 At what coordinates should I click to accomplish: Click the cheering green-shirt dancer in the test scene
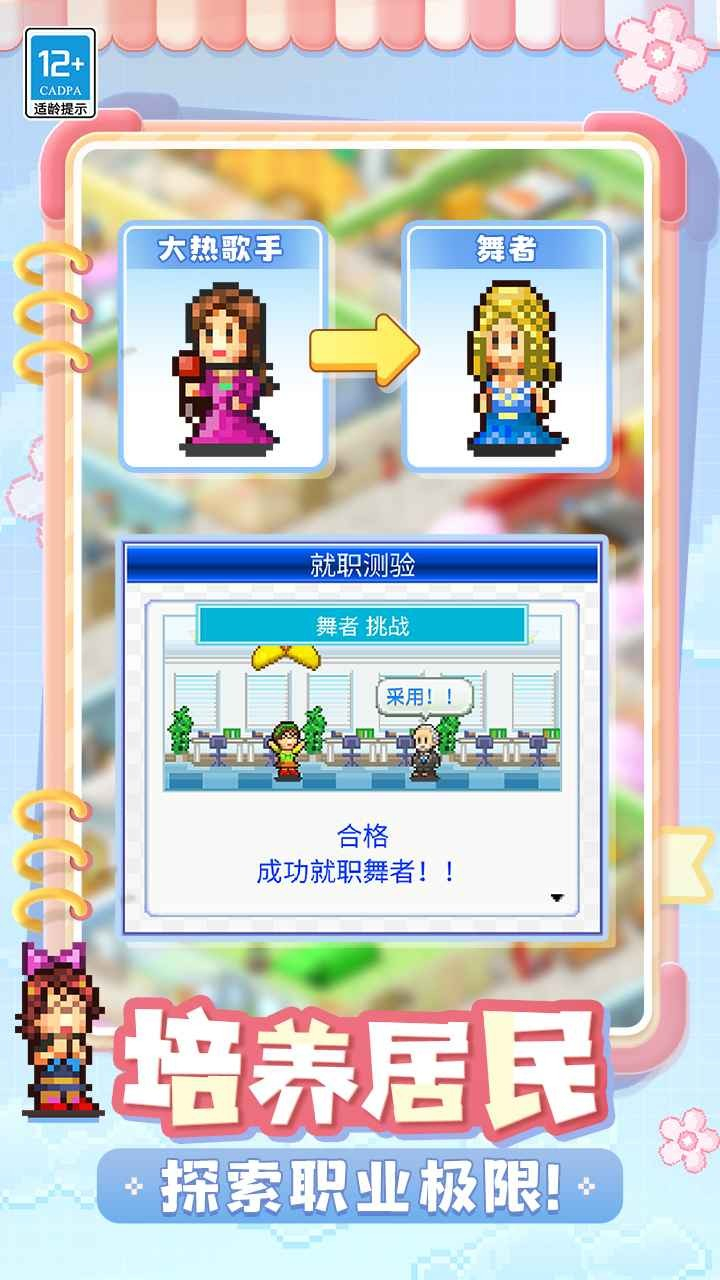[287, 750]
